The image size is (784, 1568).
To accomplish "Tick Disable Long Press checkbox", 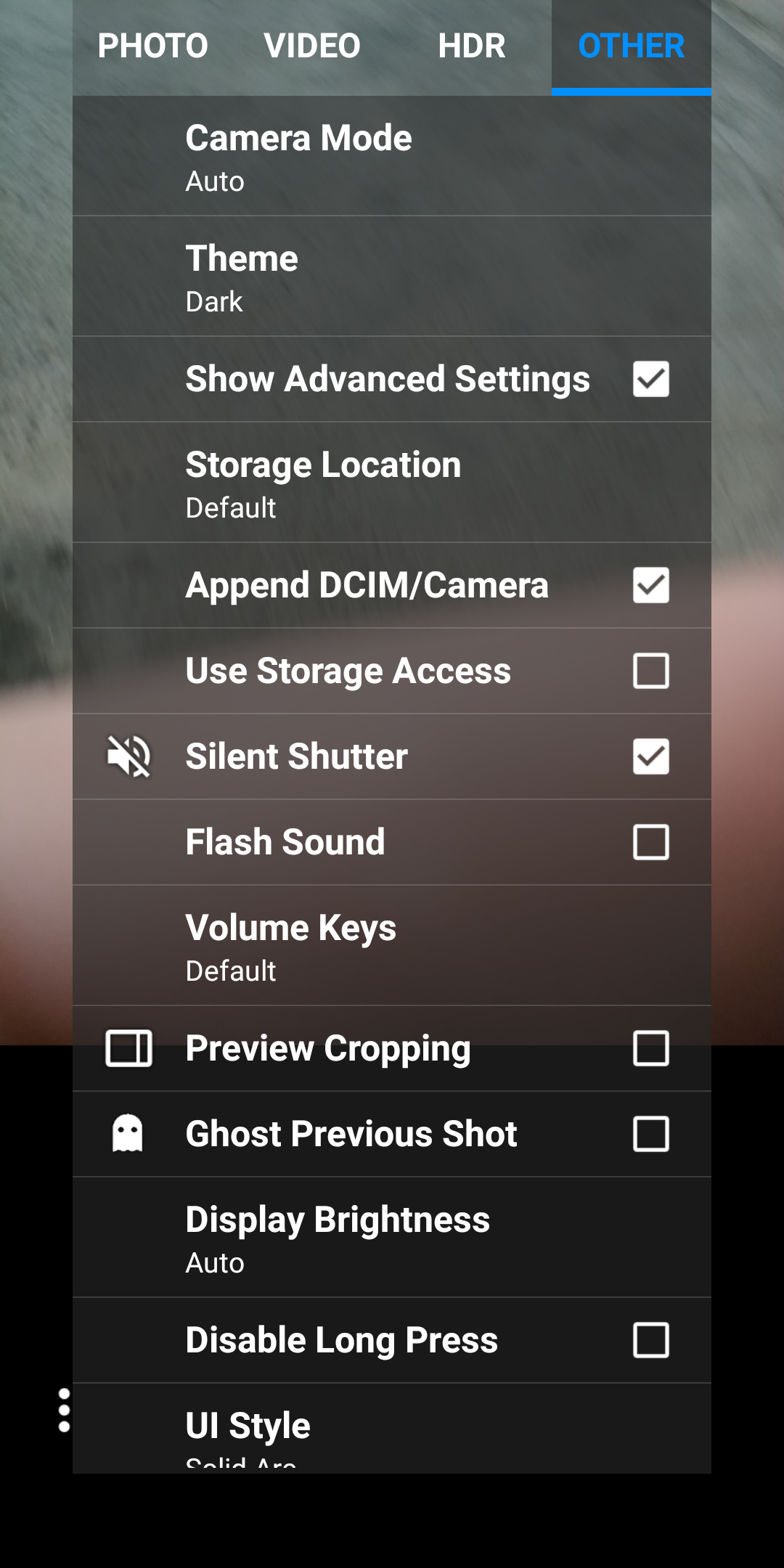I will point(650,1340).
